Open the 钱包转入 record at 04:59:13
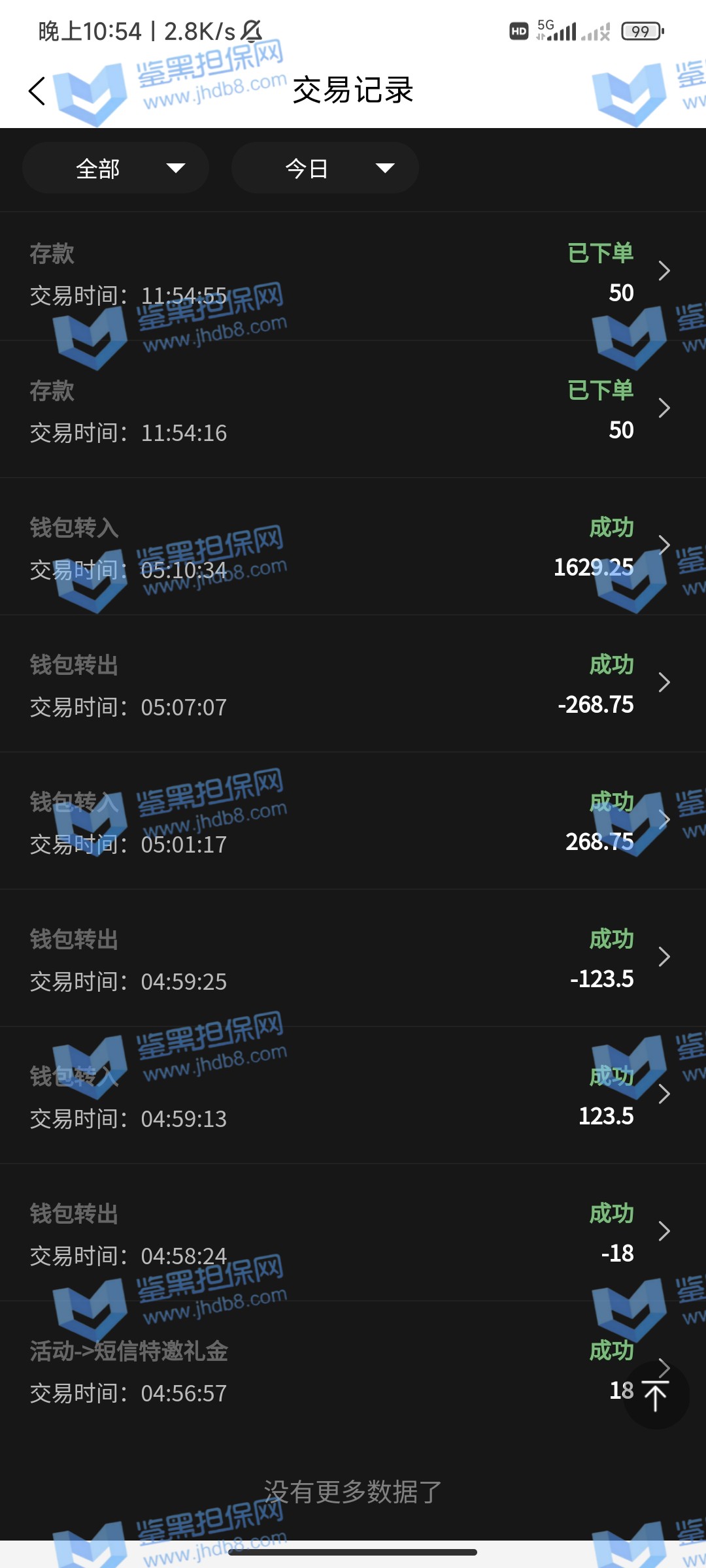The height and width of the screenshot is (1568, 706). click(x=353, y=1096)
